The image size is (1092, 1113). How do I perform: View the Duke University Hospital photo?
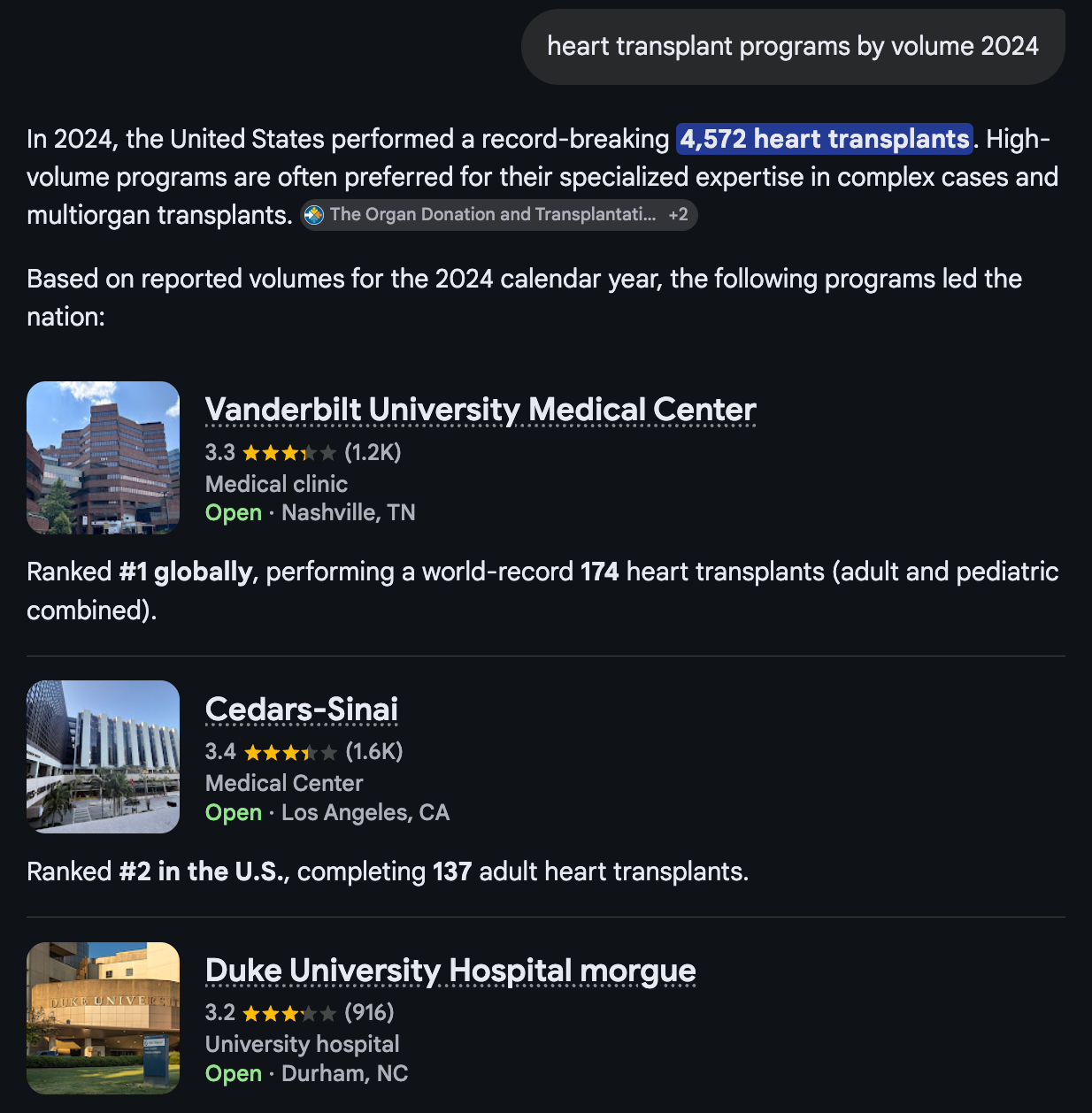click(x=103, y=1017)
